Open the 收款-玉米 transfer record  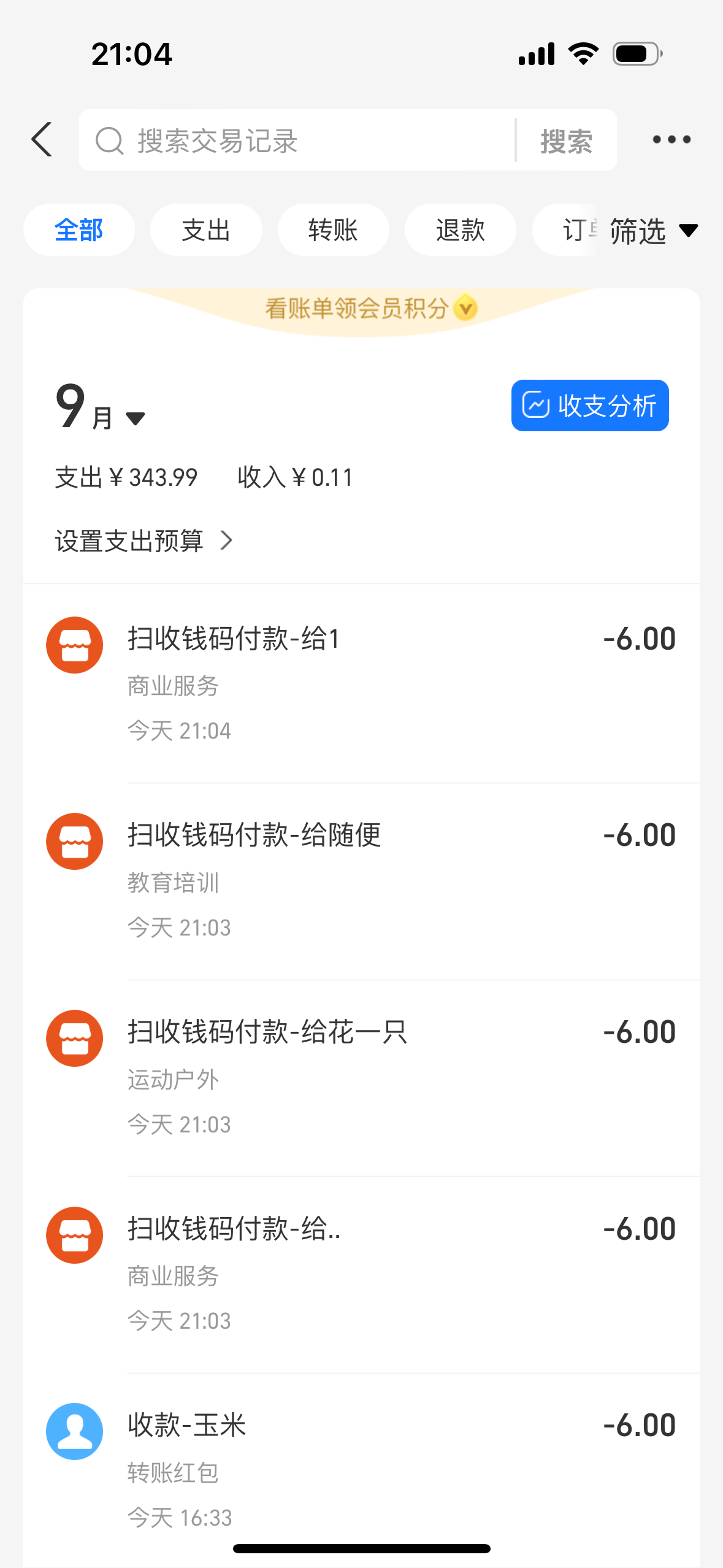click(362, 1469)
